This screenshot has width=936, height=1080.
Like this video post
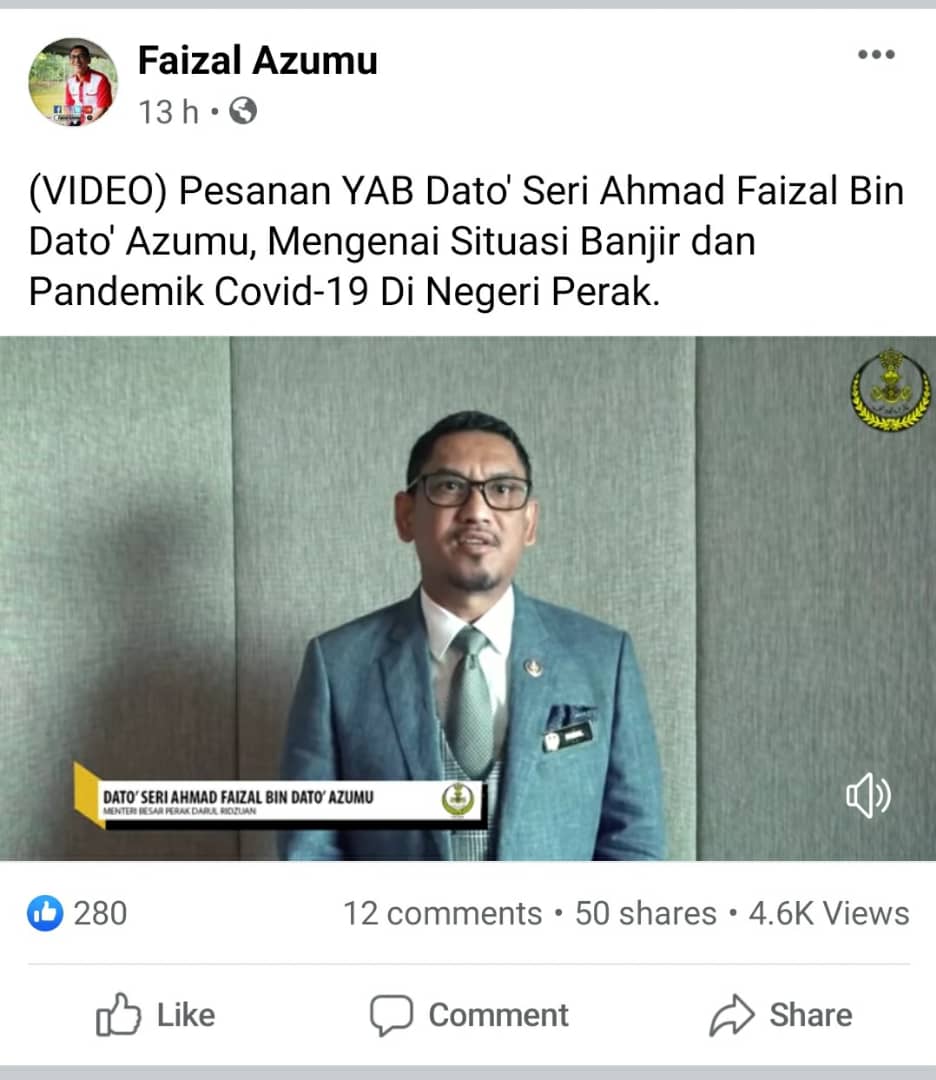click(x=155, y=1015)
